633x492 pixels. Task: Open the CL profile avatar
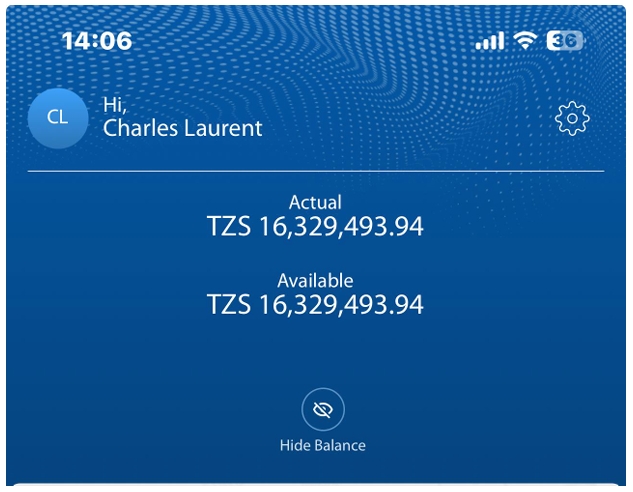pyautogui.click(x=58, y=117)
